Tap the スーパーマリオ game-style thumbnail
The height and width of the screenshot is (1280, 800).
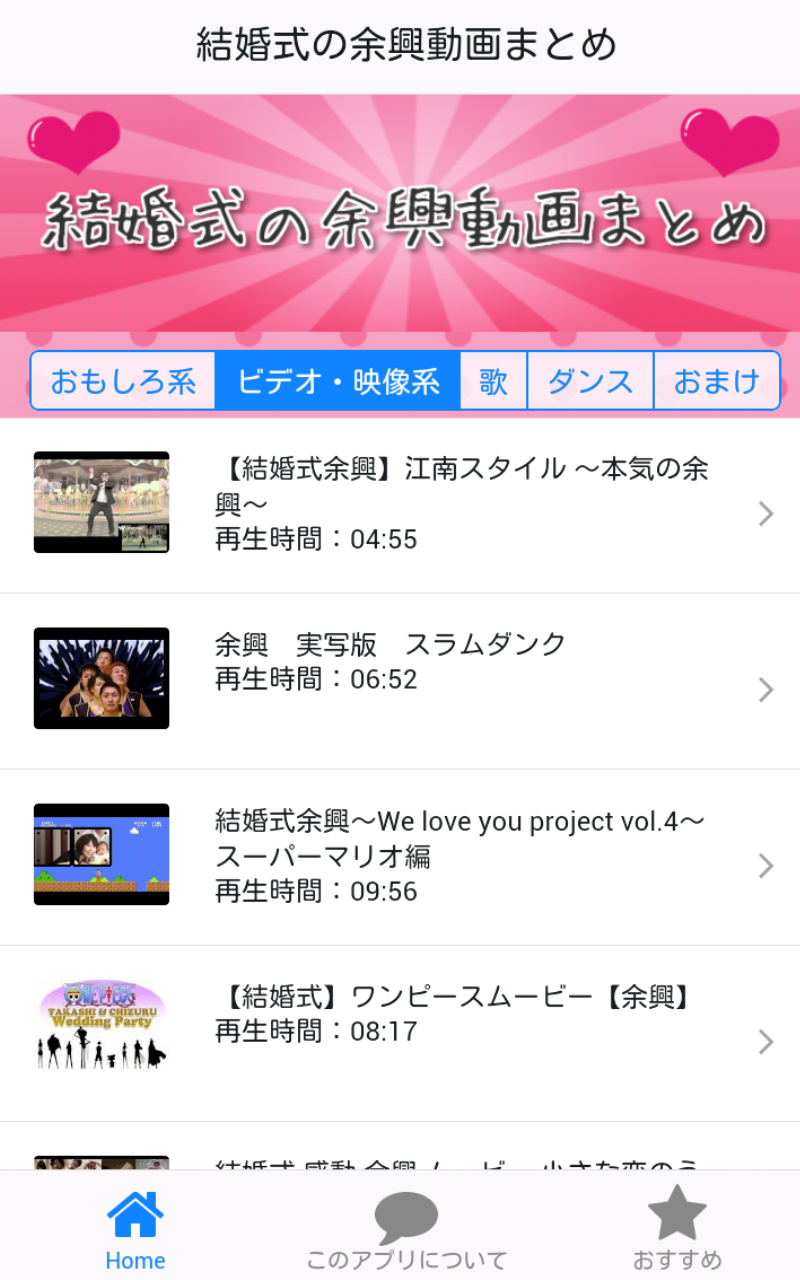(x=101, y=854)
